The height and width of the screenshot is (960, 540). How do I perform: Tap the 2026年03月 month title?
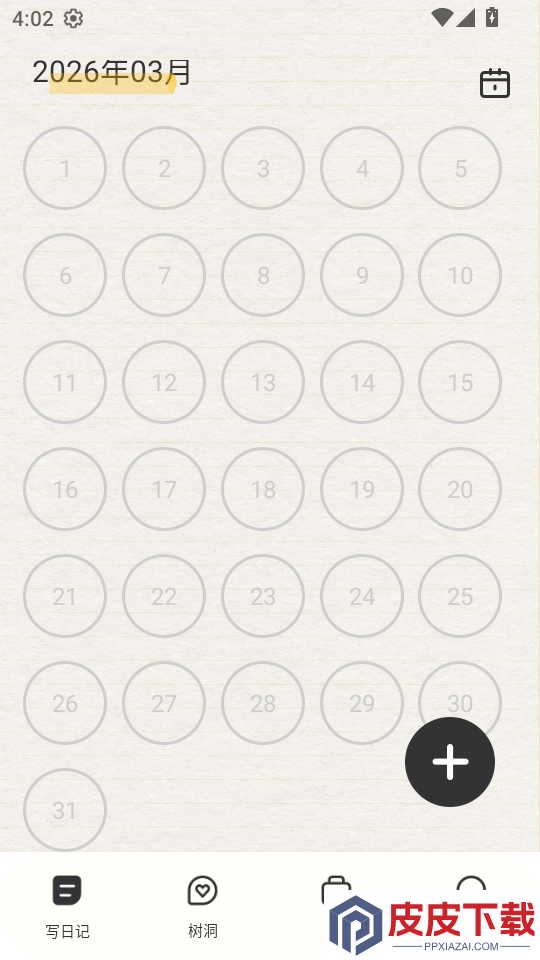click(x=111, y=72)
